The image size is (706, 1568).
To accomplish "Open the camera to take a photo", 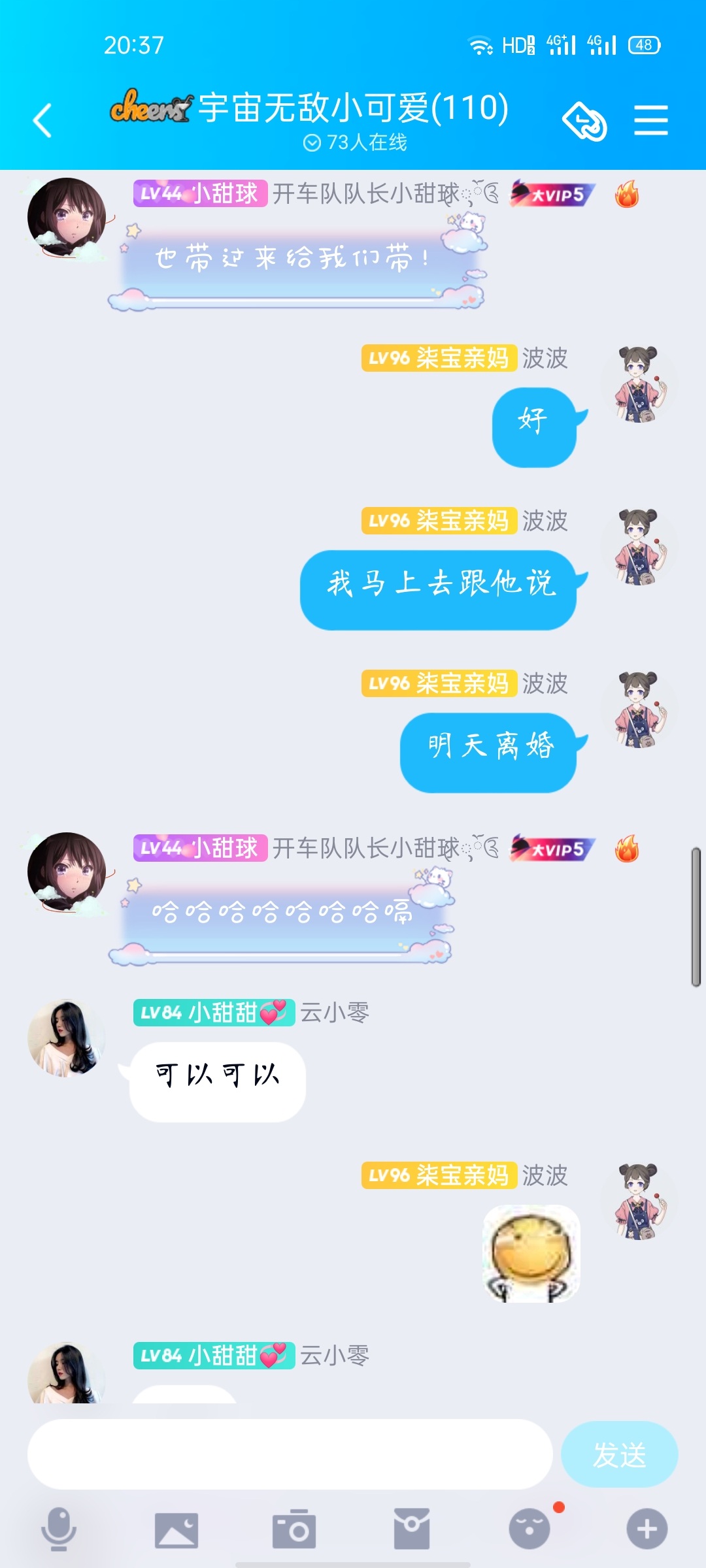I will (x=294, y=1529).
